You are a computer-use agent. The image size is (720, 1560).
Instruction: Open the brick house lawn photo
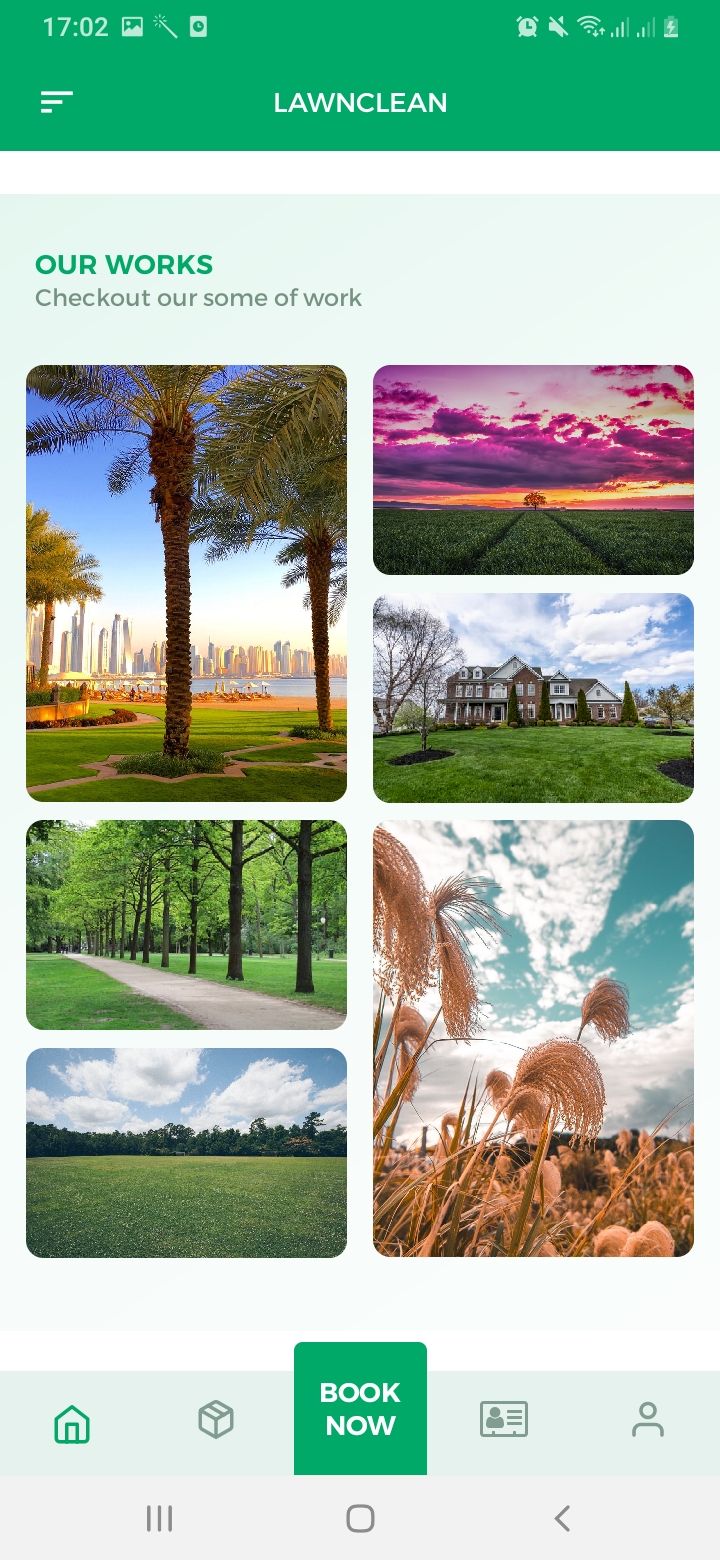(x=533, y=698)
